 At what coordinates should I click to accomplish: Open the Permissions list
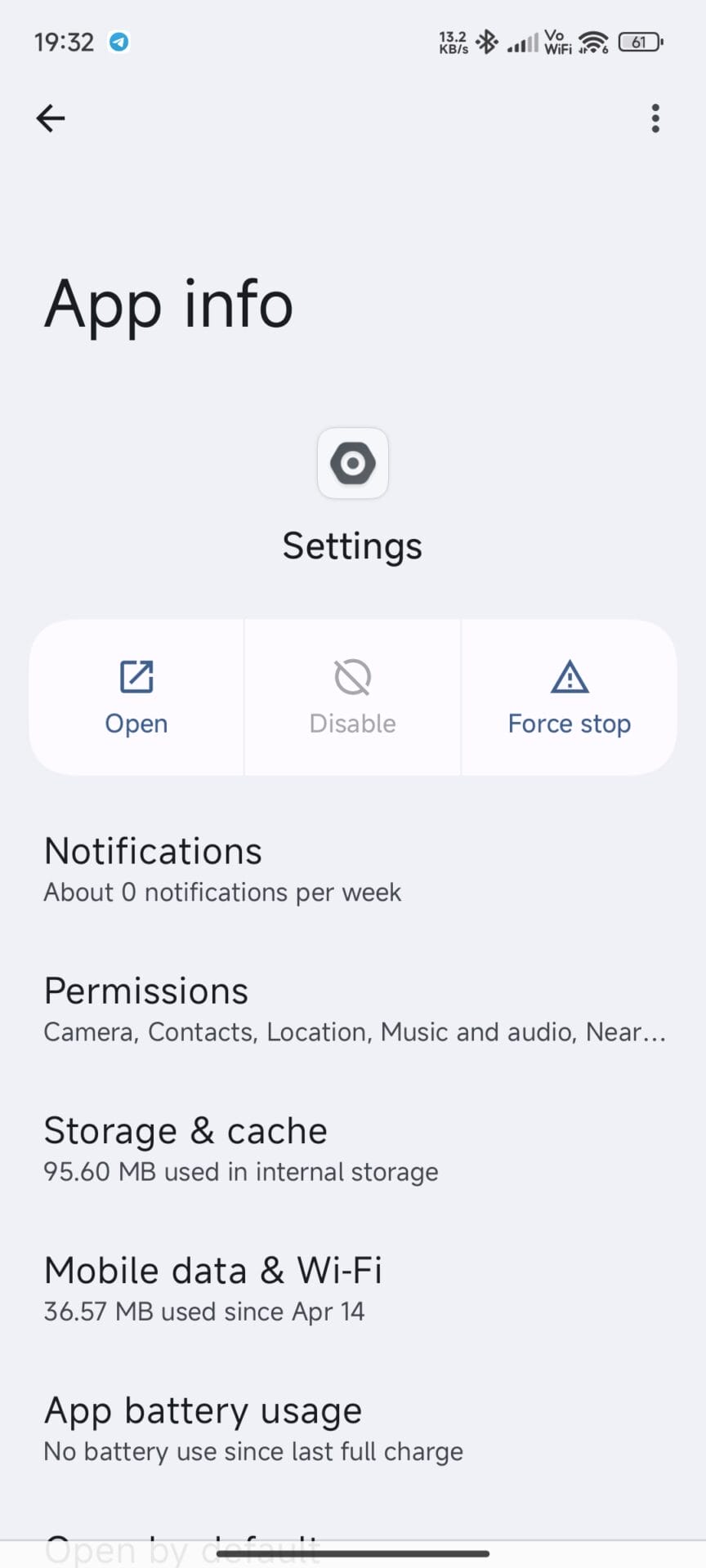pyautogui.click(x=353, y=1009)
